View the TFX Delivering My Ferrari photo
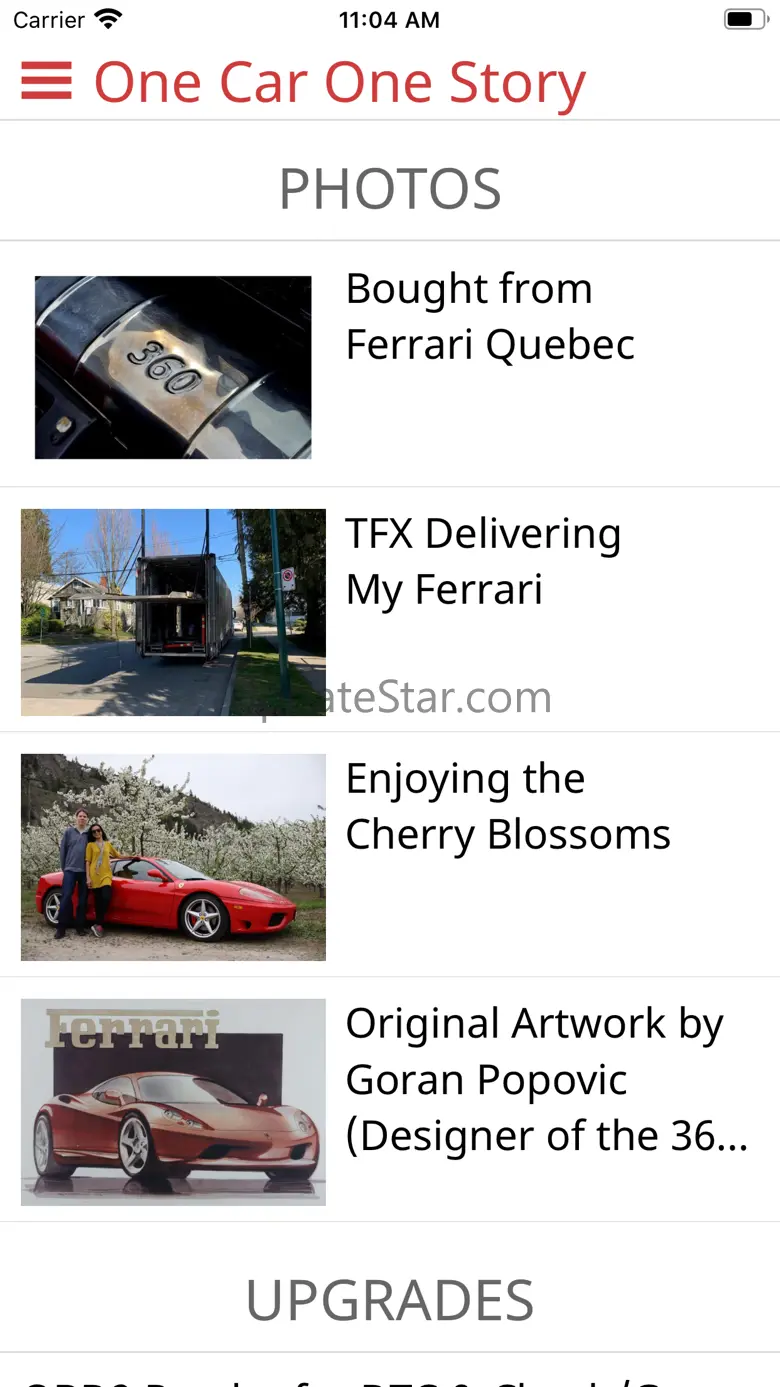The width and height of the screenshot is (780, 1387). click(173, 611)
